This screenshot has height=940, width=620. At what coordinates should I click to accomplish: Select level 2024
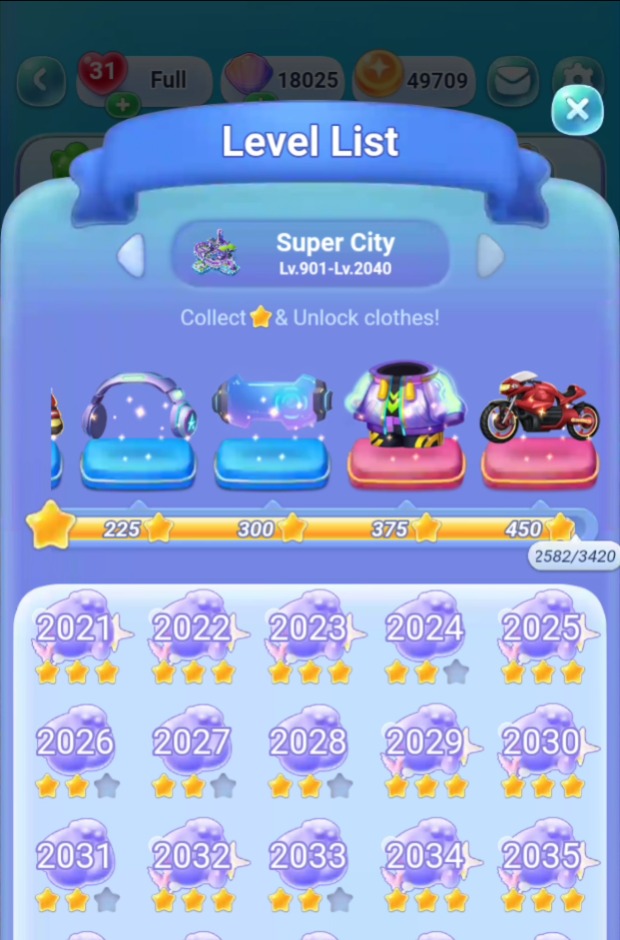[426, 637]
